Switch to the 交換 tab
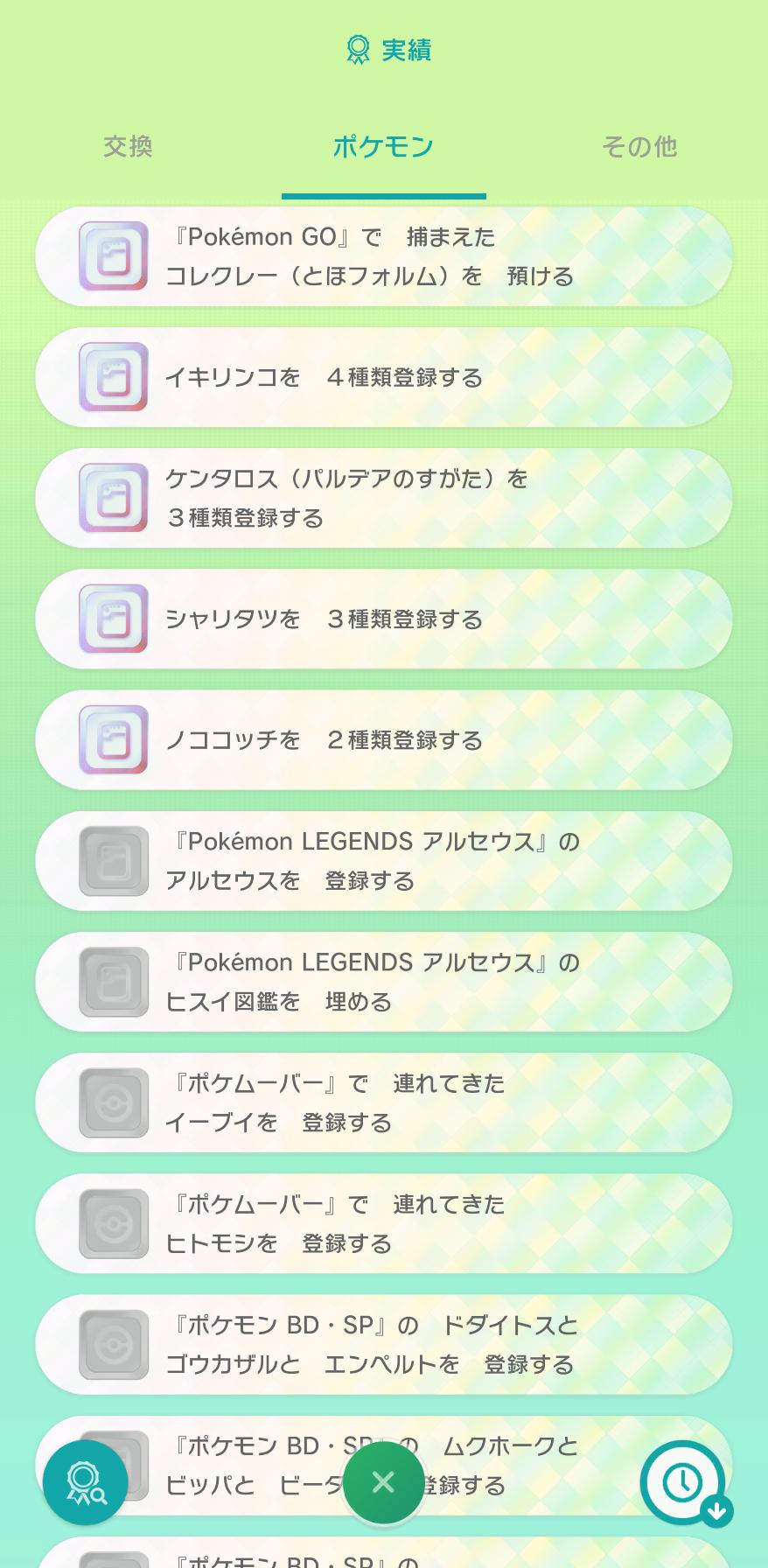Viewport: 768px width, 1568px height. (128, 146)
